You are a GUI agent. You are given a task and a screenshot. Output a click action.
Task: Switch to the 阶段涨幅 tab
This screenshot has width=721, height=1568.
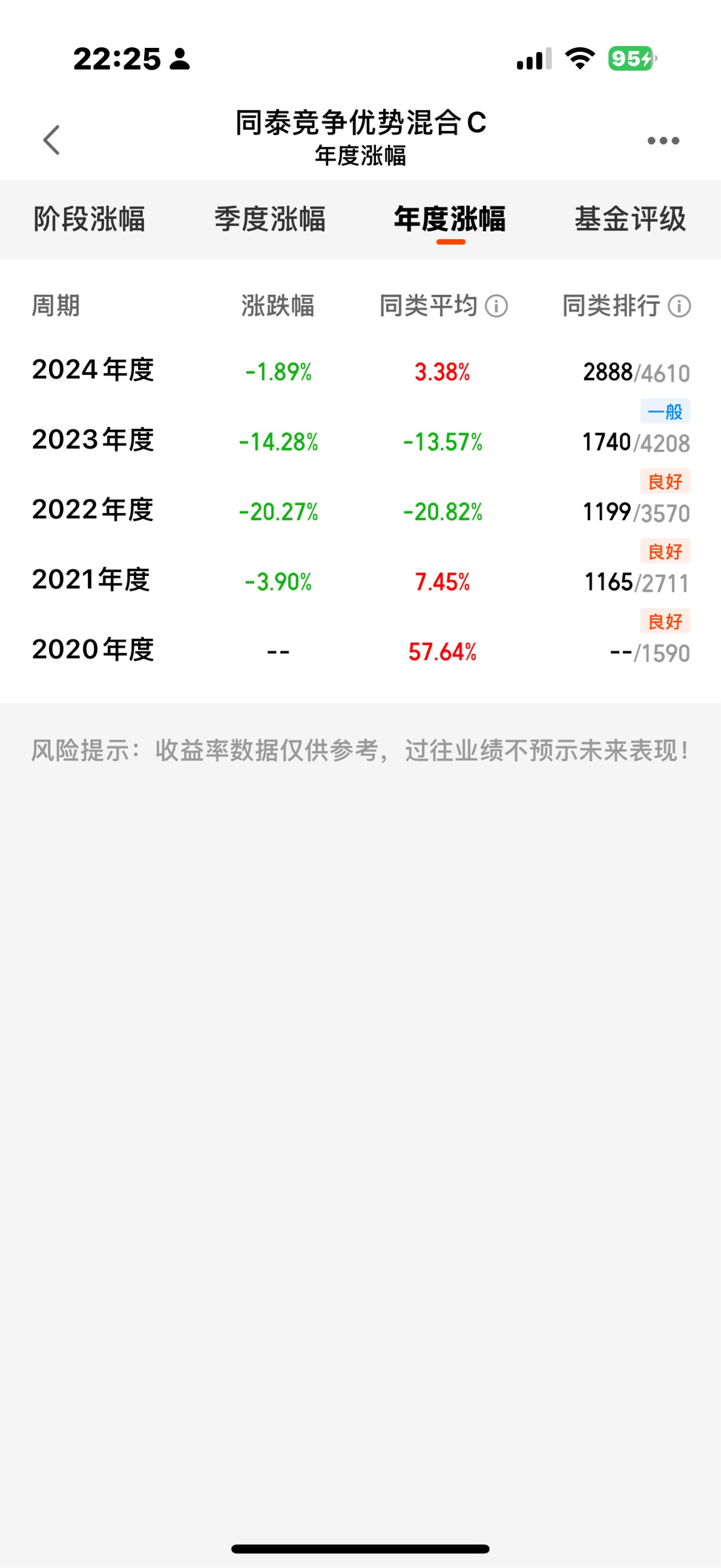coord(90,219)
